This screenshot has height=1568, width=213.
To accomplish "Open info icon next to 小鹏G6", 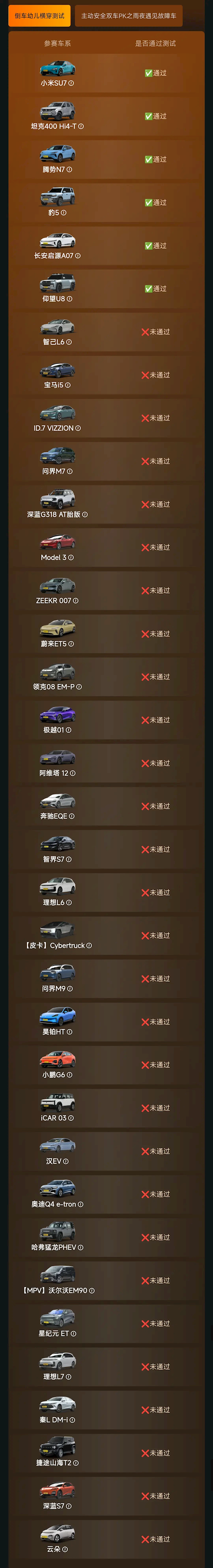I will pyautogui.click(x=69, y=1075).
